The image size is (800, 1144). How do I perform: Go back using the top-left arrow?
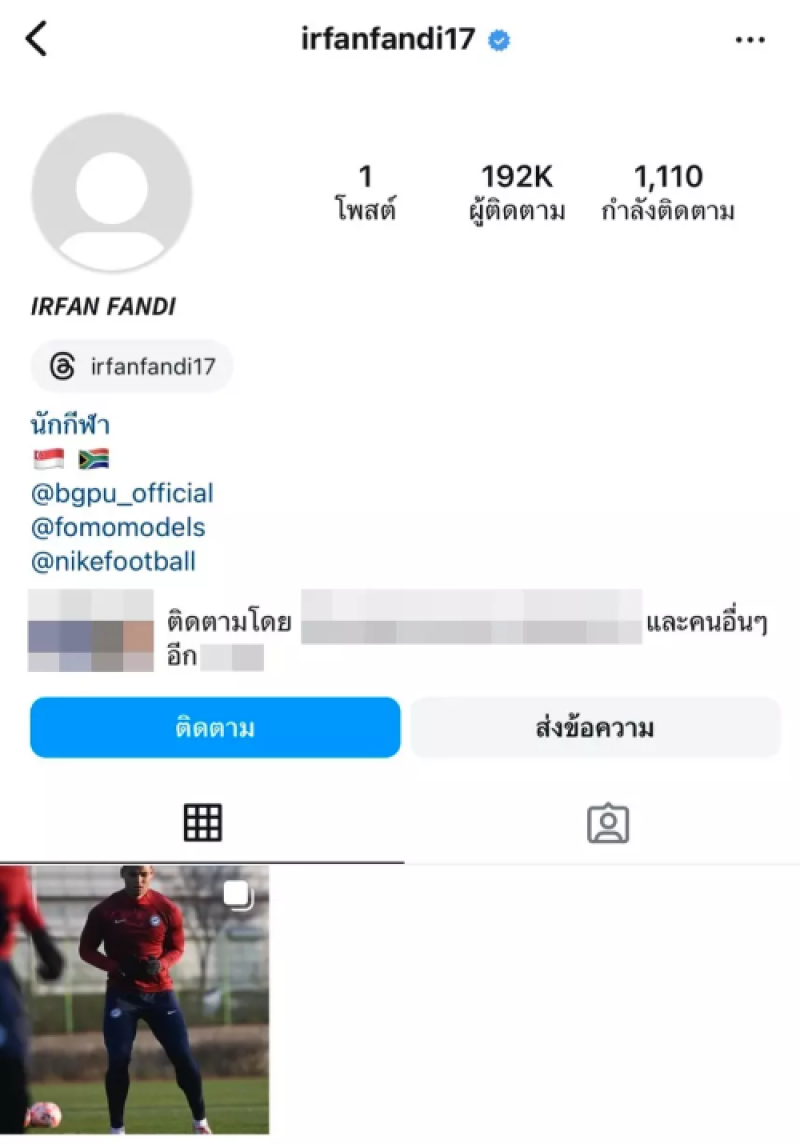coord(37,40)
